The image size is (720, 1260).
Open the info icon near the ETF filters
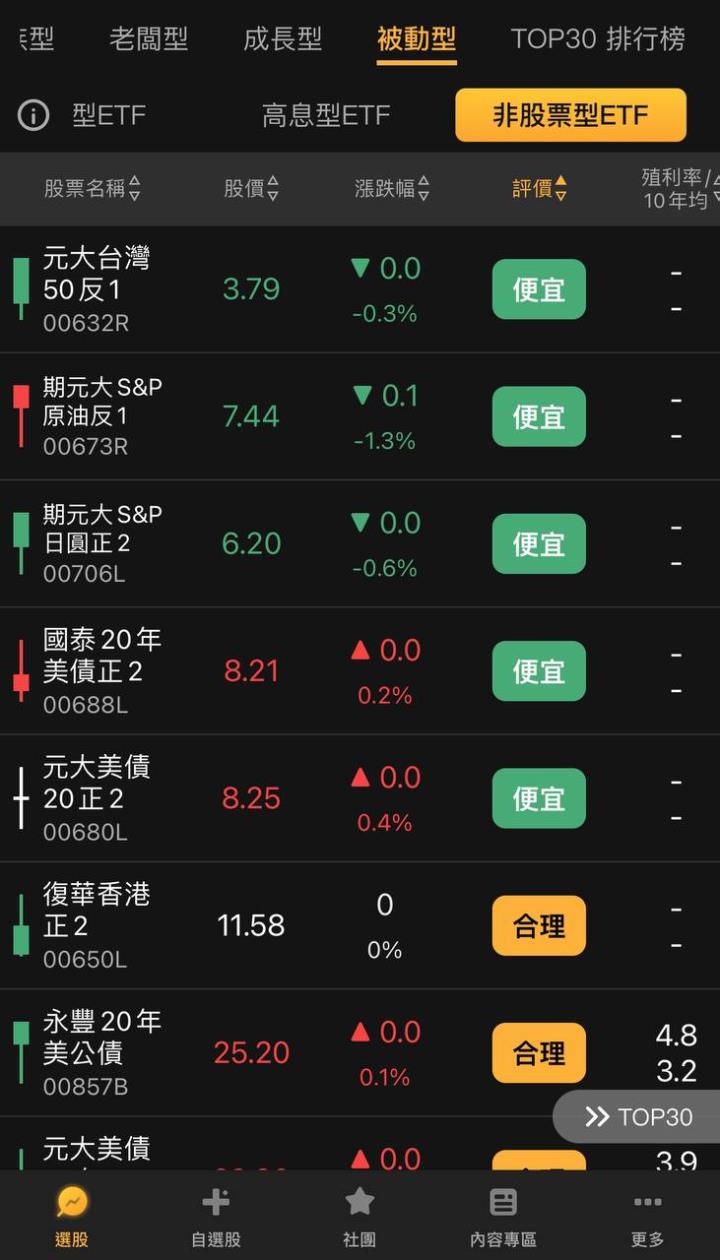(34, 115)
